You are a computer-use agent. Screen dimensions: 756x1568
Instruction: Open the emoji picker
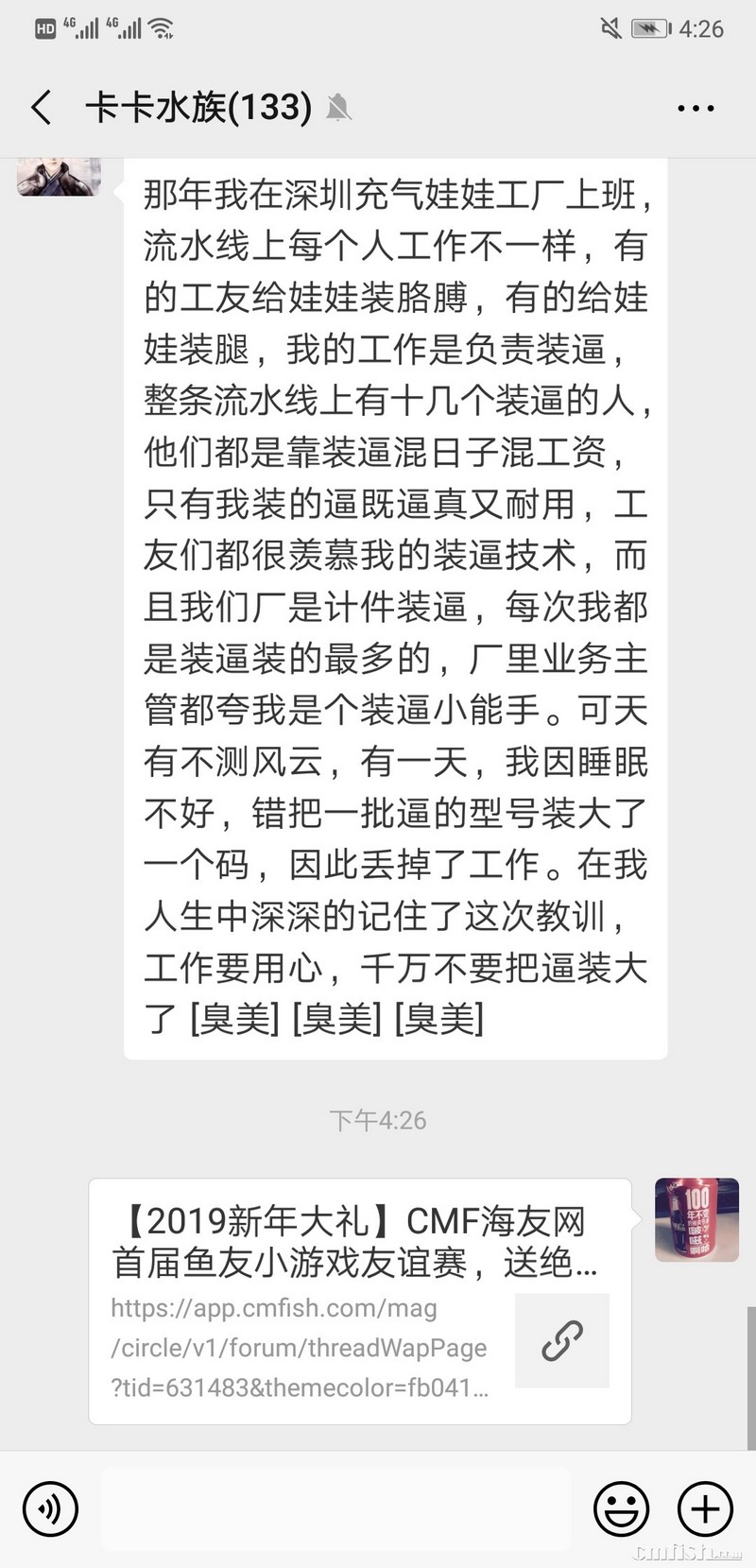[621, 1508]
